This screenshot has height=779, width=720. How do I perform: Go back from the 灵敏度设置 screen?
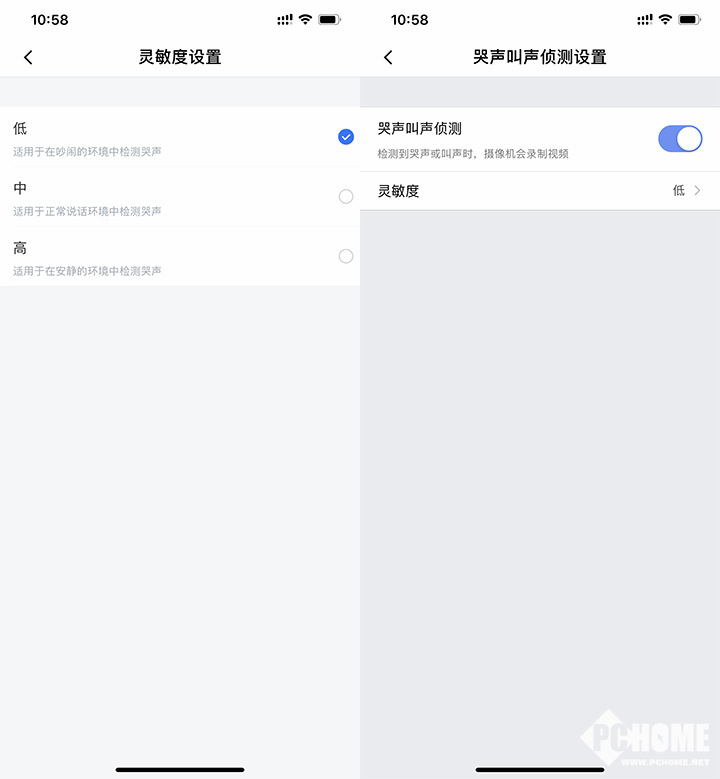(28, 58)
